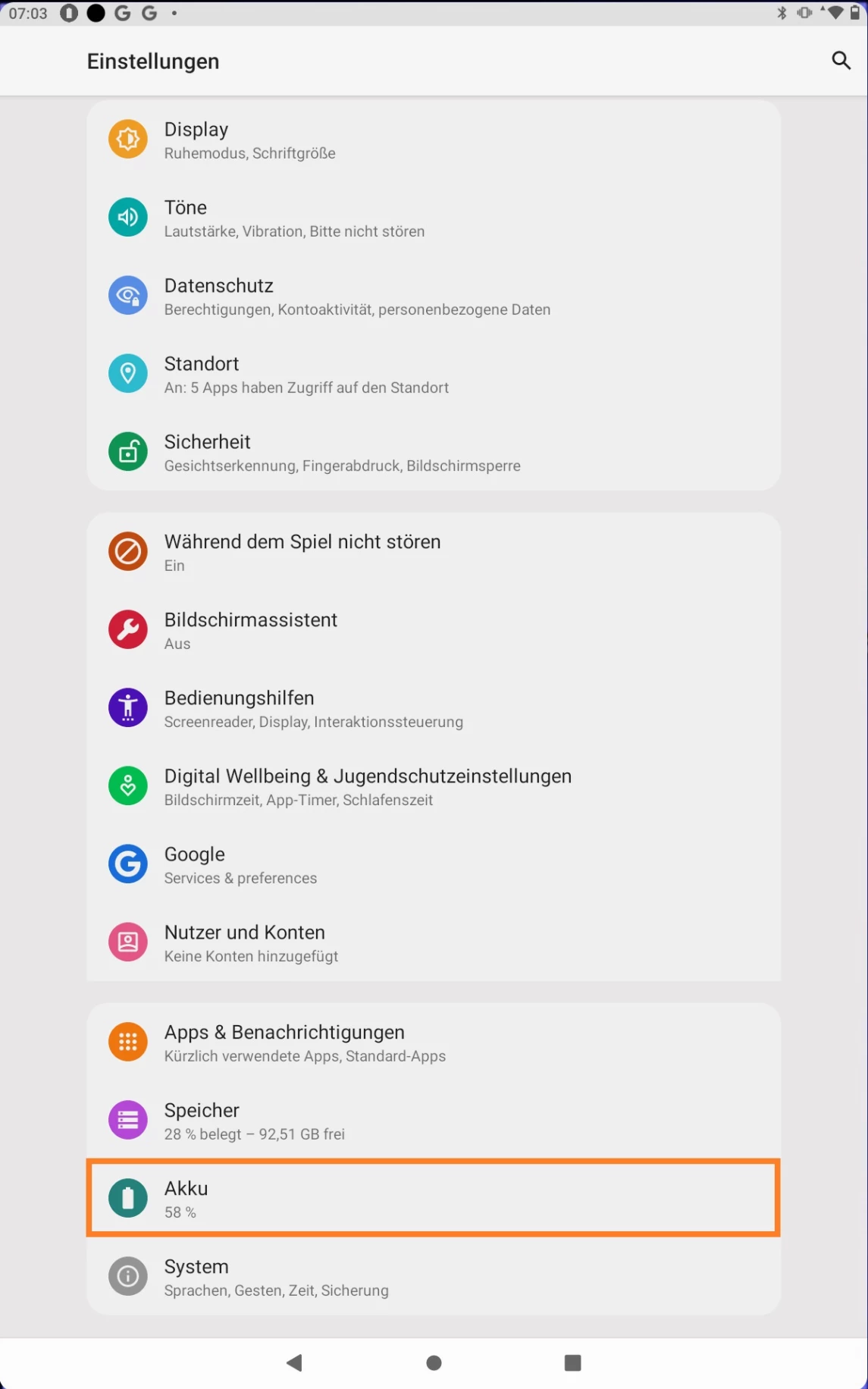Open Akku battery settings
Viewport: 868px width, 1389px height.
click(x=432, y=1199)
